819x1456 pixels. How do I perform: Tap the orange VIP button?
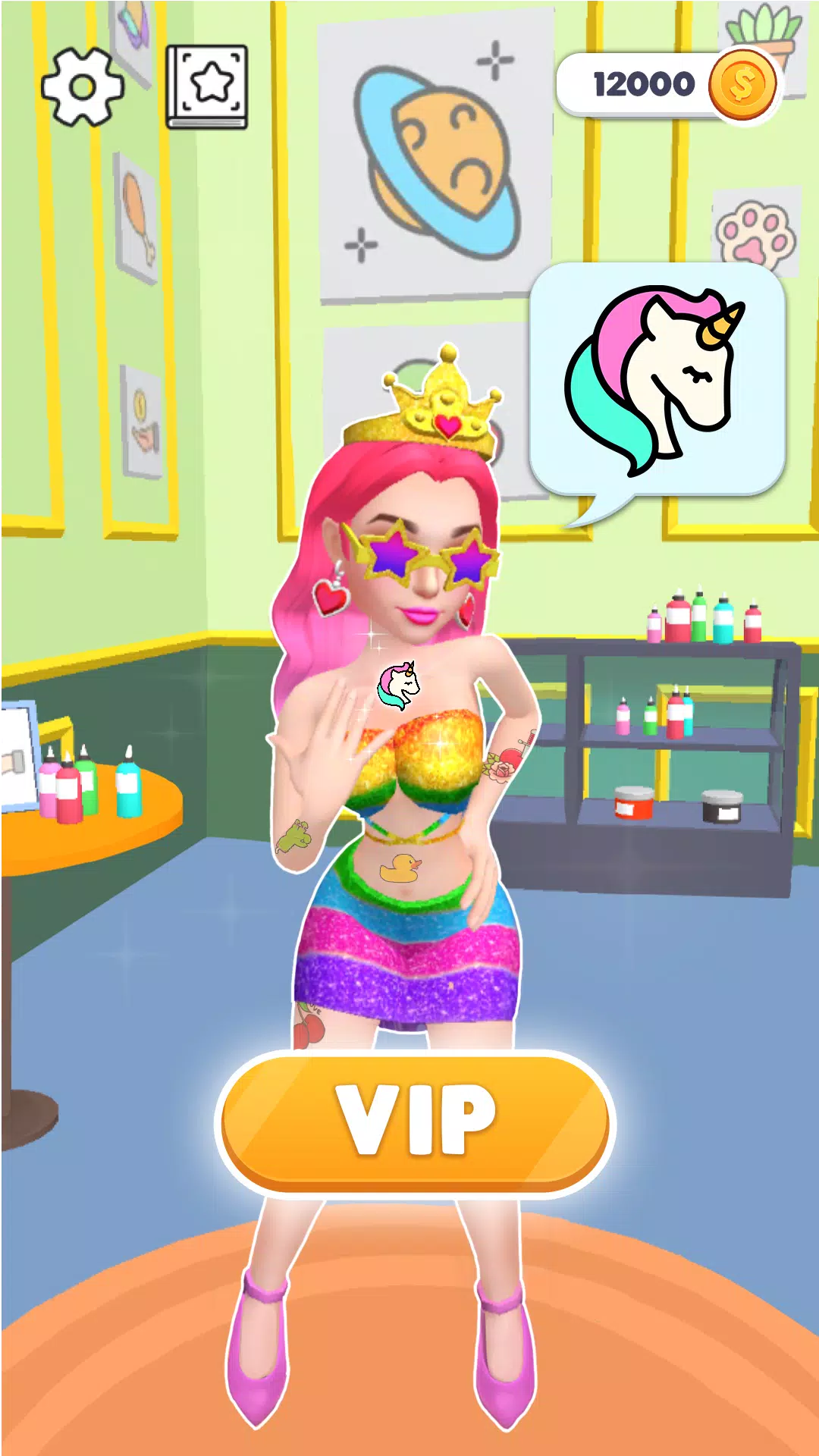click(x=416, y=1122)
